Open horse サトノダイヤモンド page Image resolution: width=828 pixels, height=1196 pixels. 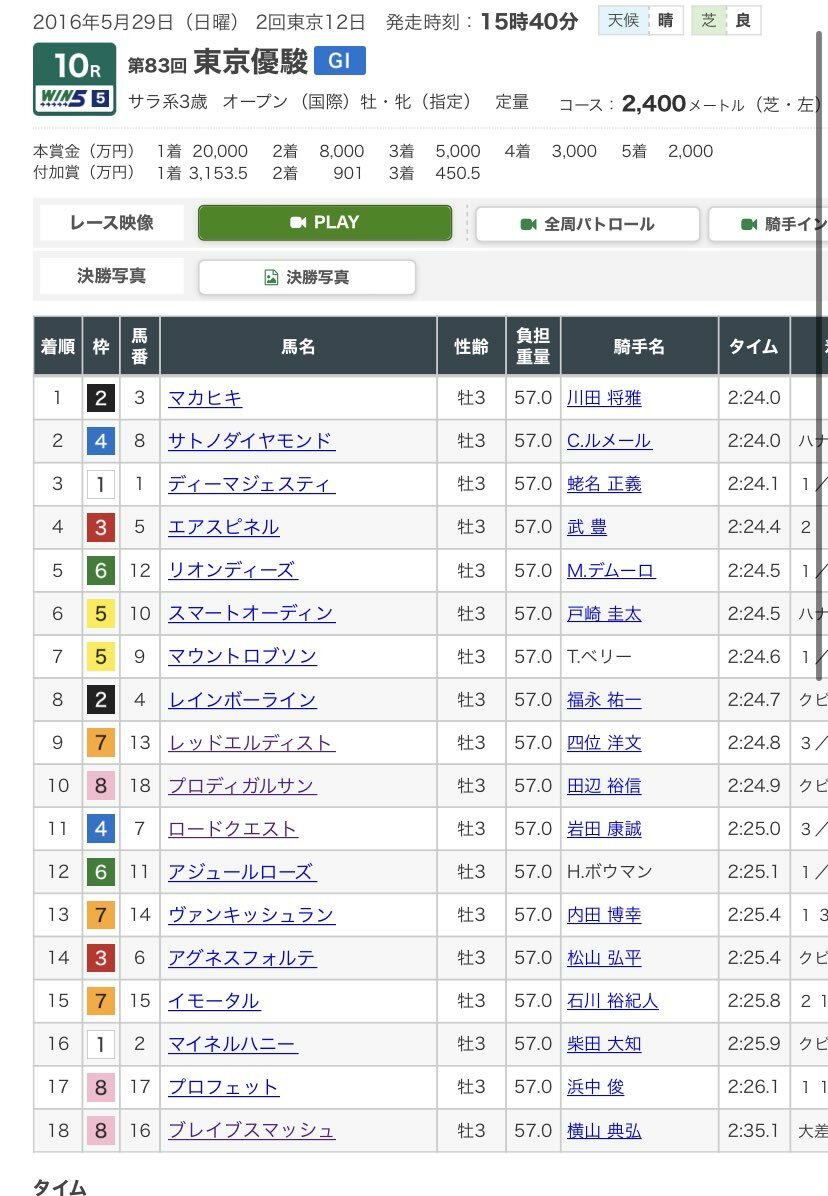[251, 441]
